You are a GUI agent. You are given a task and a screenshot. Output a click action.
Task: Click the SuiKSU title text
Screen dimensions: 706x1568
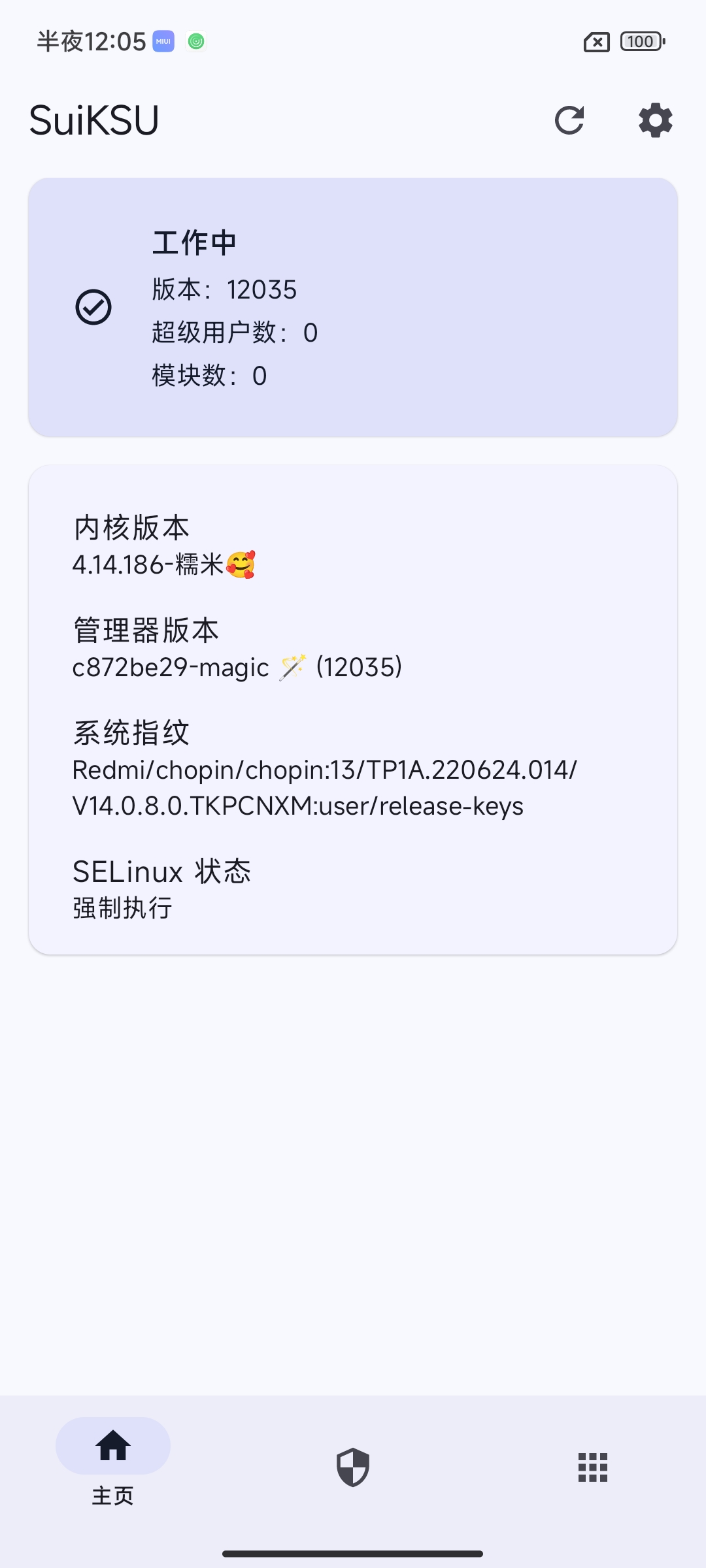point(95,119)
